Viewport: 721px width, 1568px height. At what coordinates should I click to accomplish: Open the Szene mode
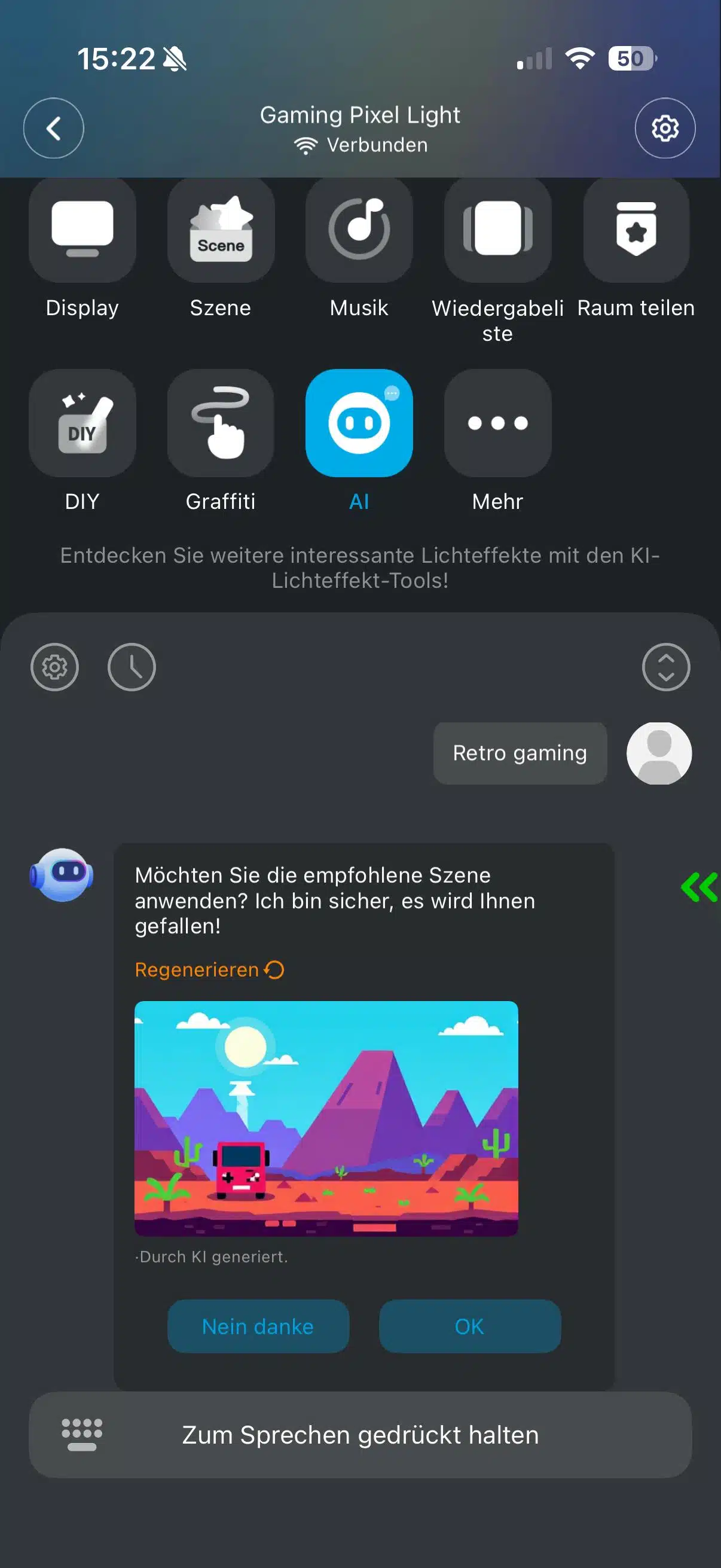point(220,230)
